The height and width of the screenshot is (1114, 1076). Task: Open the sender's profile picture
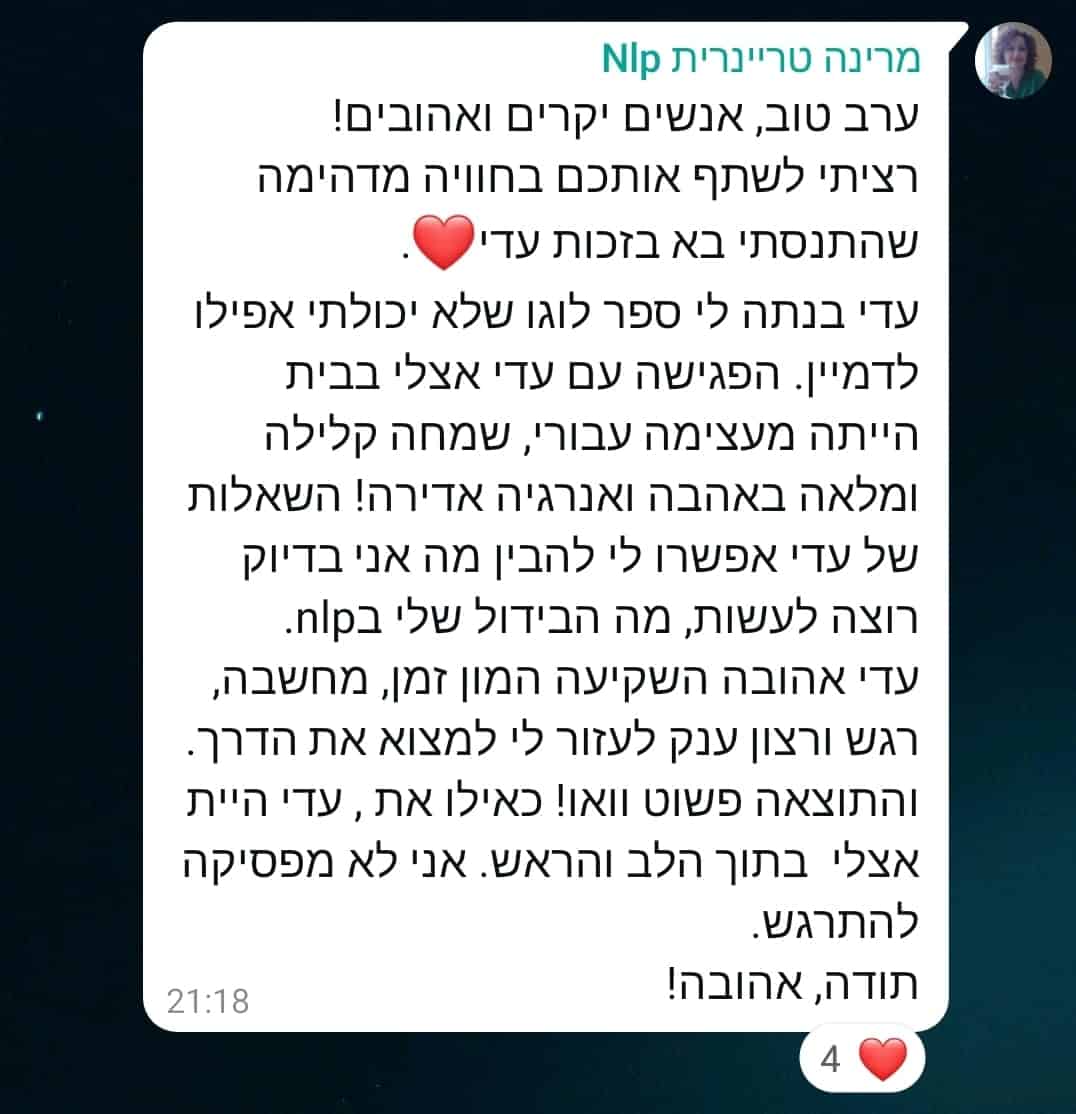pyautogui.click(x=1013, y=60)
